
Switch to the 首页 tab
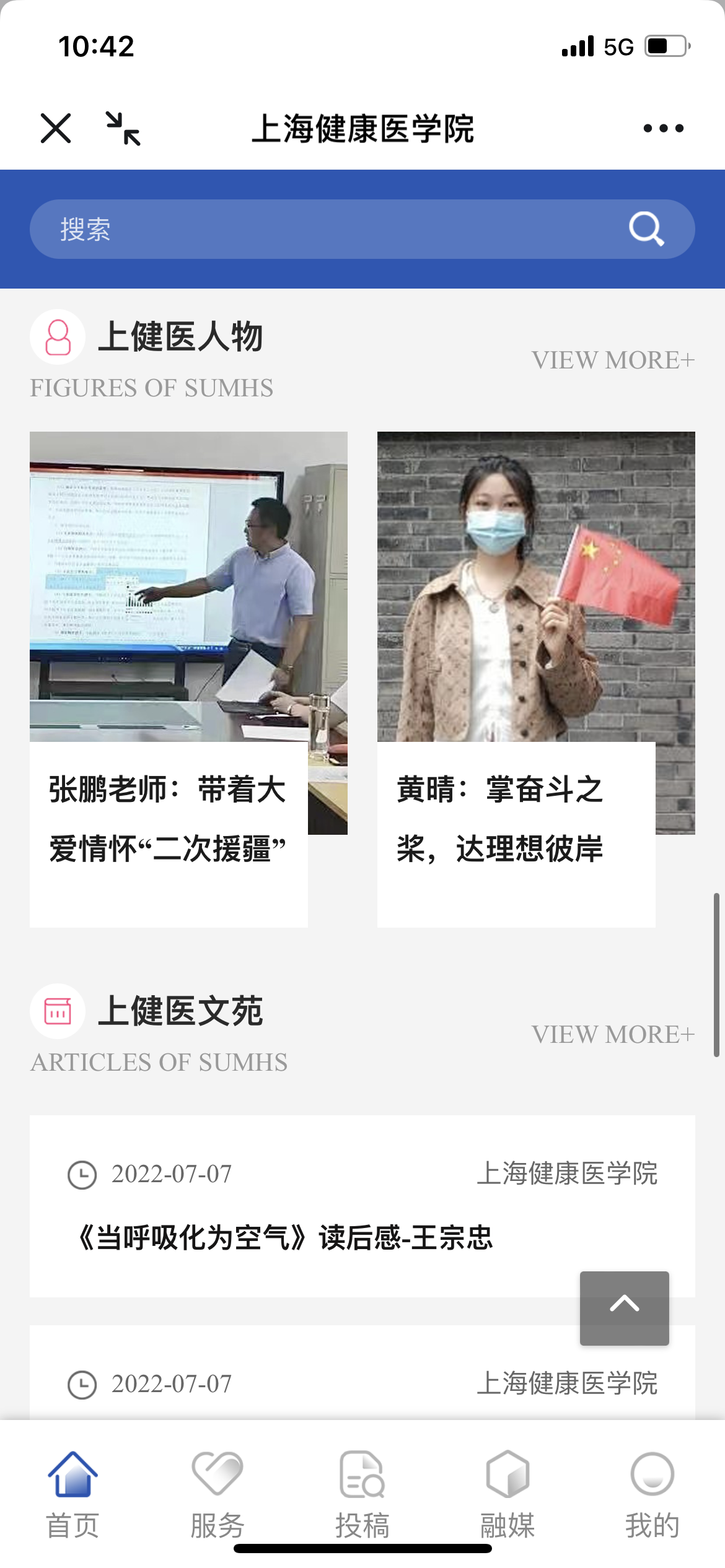tap(72, 1495)
